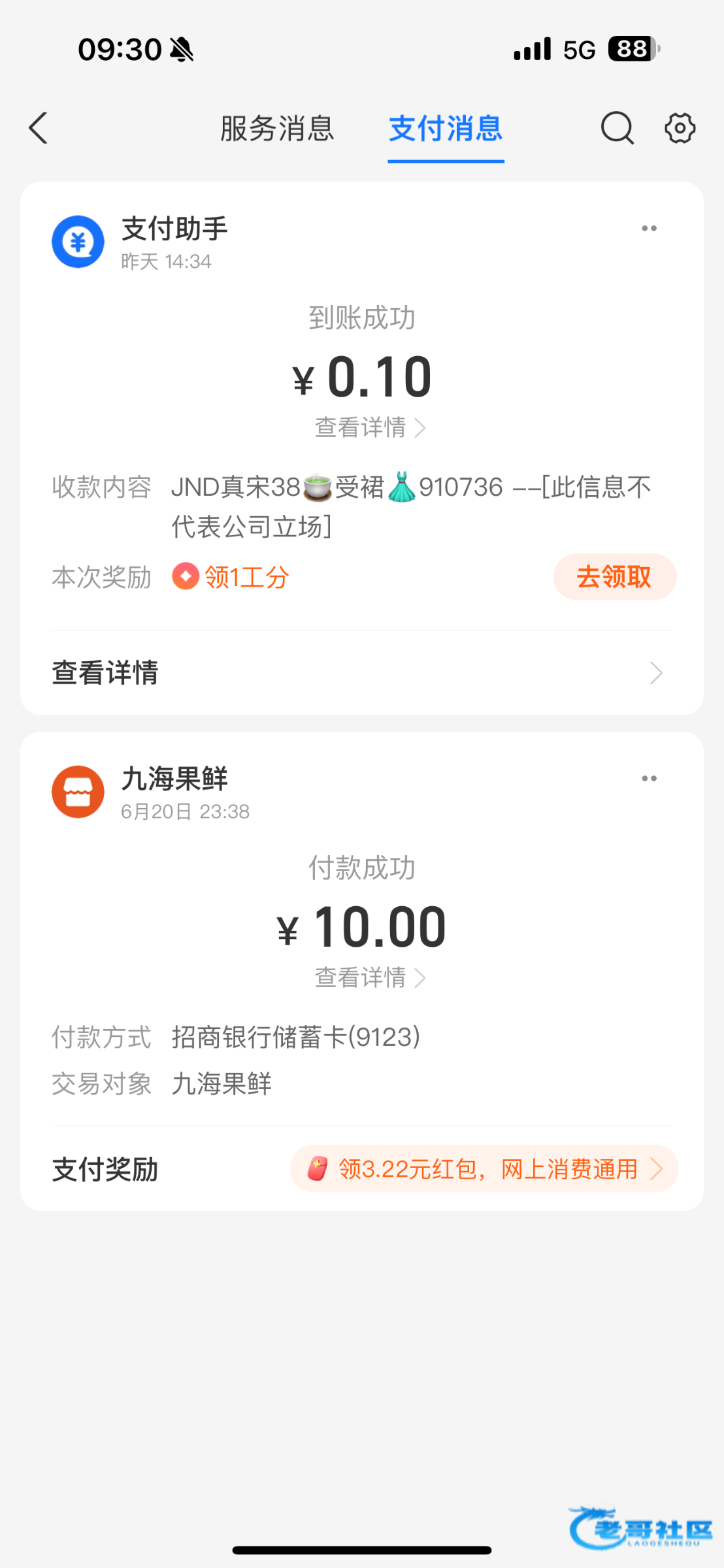Open more options on 九海果鲜 card
724x1568 pixels.
(x=649, y=778)
